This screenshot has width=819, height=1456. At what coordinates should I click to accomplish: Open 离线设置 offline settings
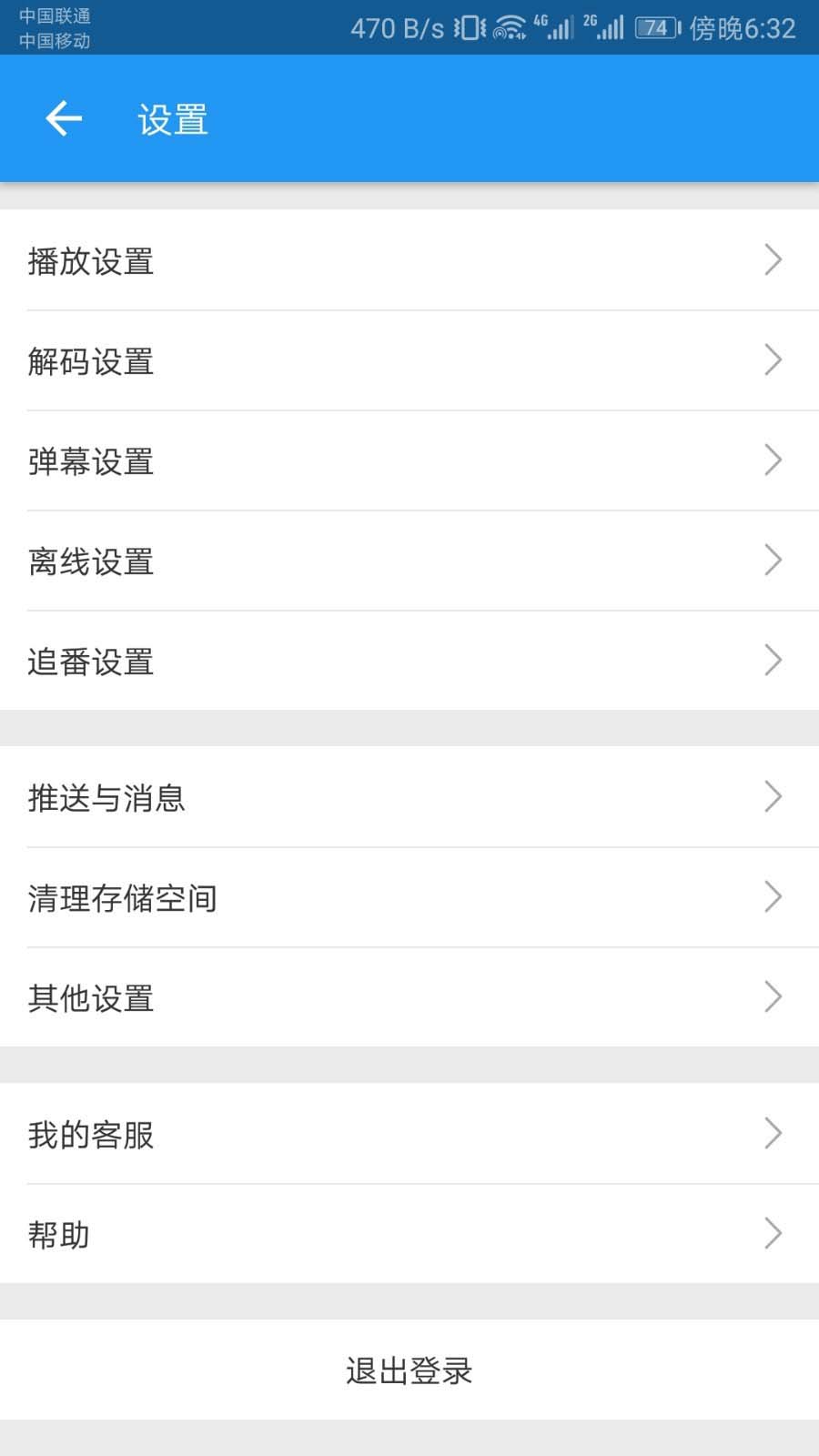pyautogui.click(x=409, y=561)
